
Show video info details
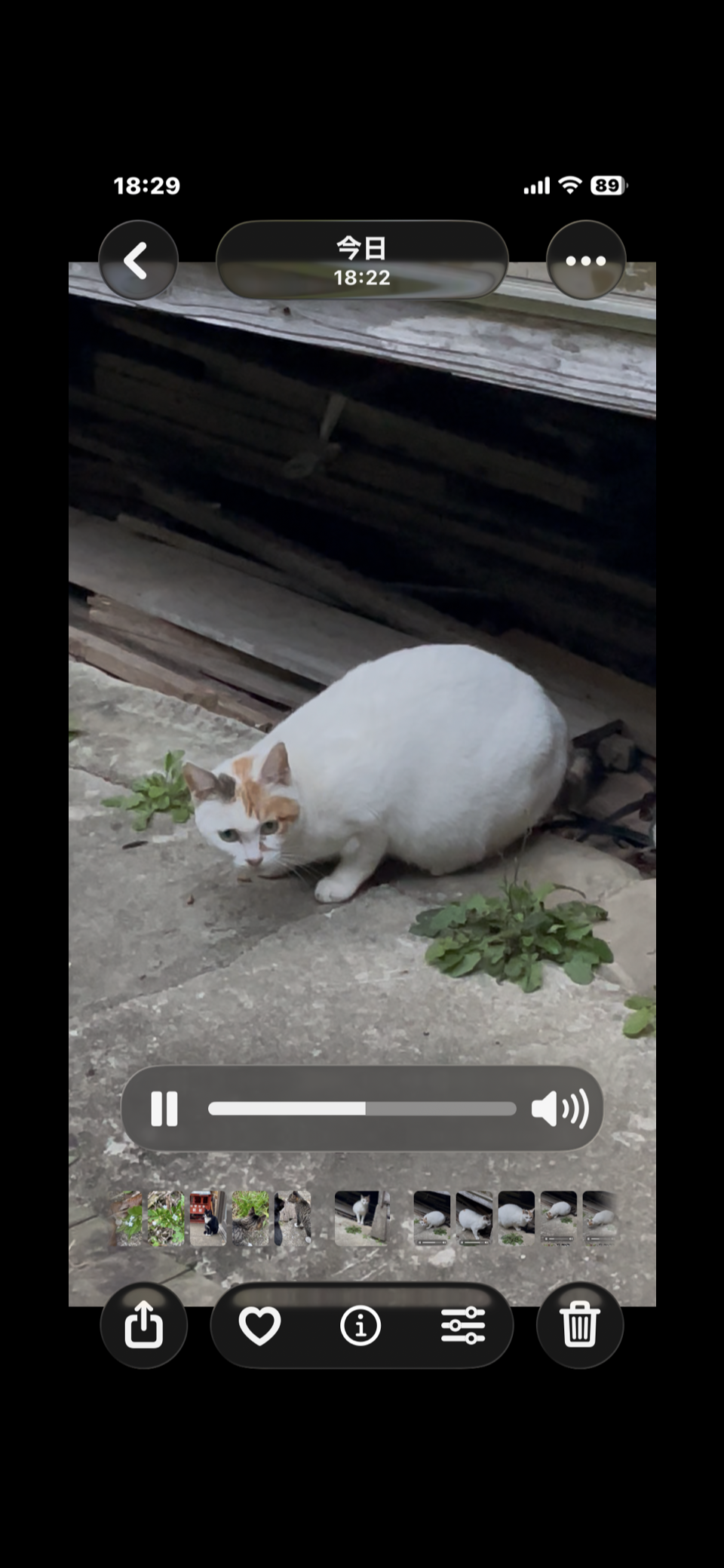(x=360, y=1325)
